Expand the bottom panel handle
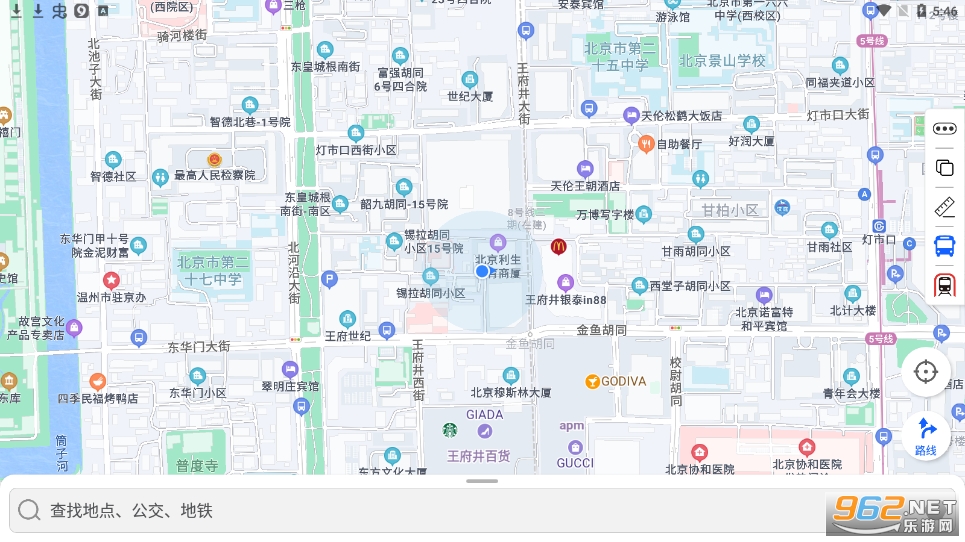The image size is (965, 542). (482, 481)
